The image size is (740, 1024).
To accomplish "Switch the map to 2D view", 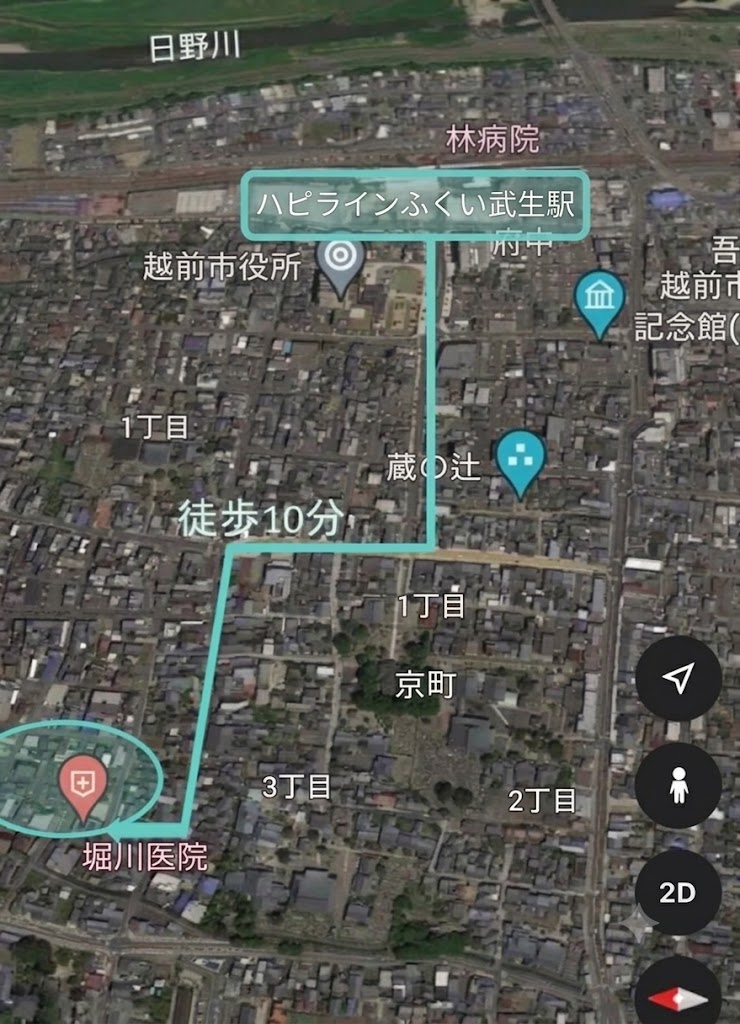I will tap(678, 892).
